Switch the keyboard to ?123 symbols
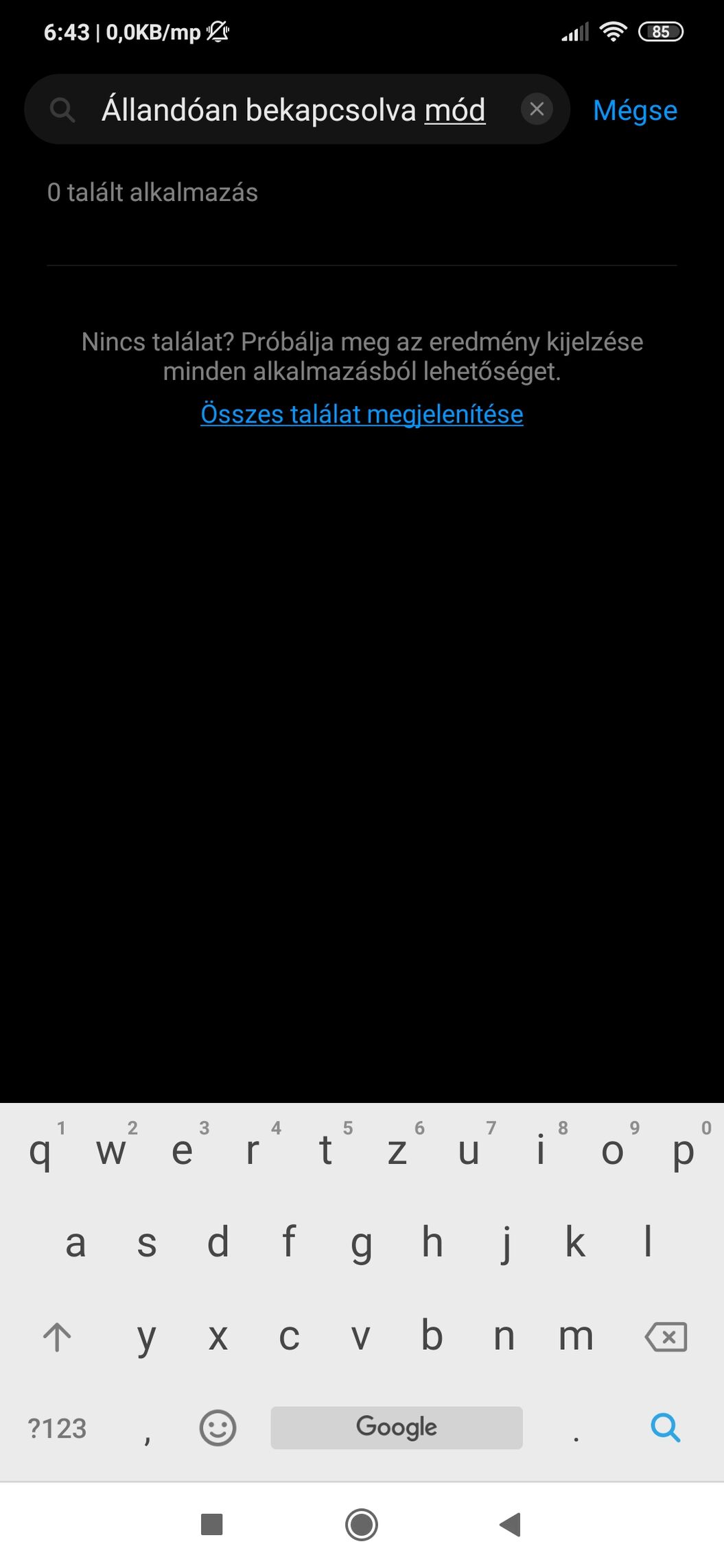 57,1428
